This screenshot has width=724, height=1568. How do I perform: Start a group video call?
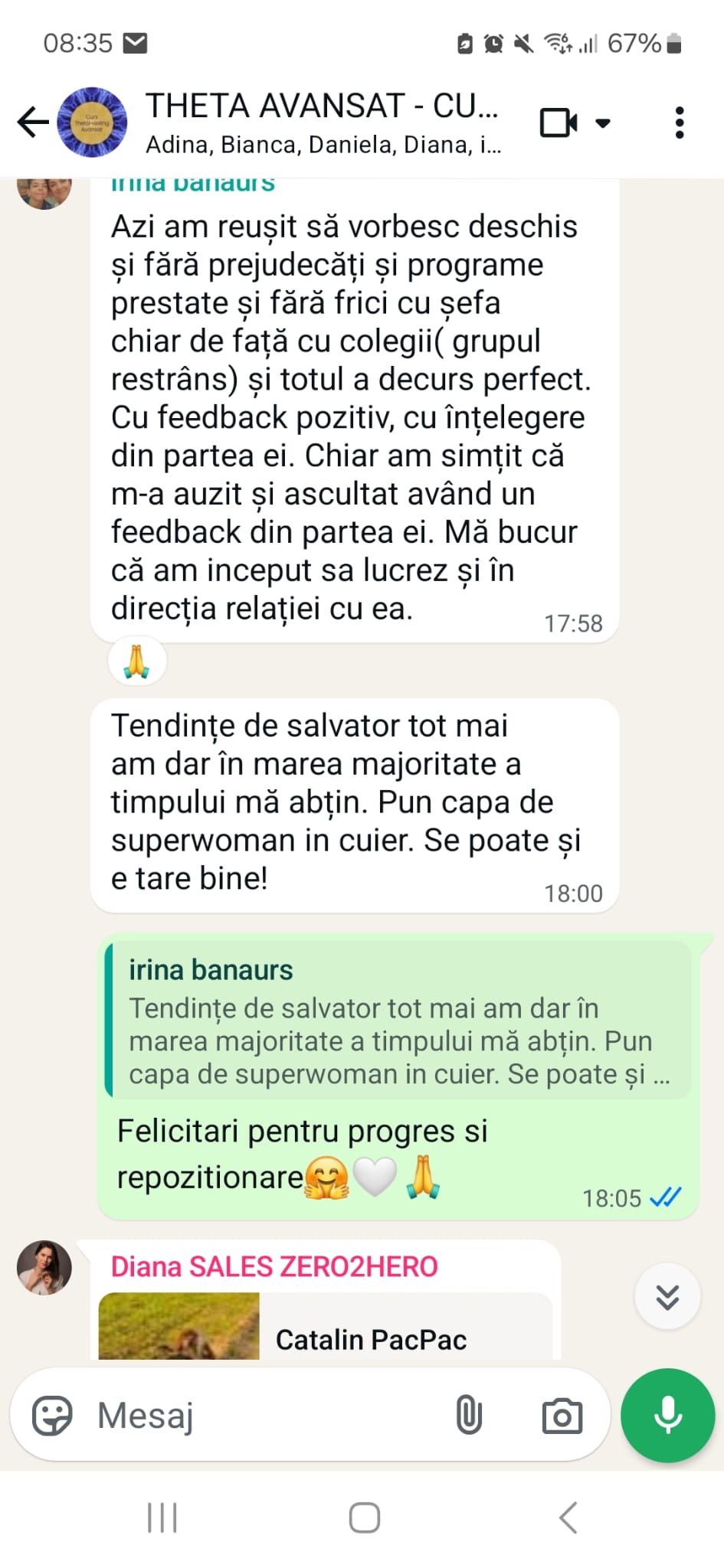click(x=559, y=122)
